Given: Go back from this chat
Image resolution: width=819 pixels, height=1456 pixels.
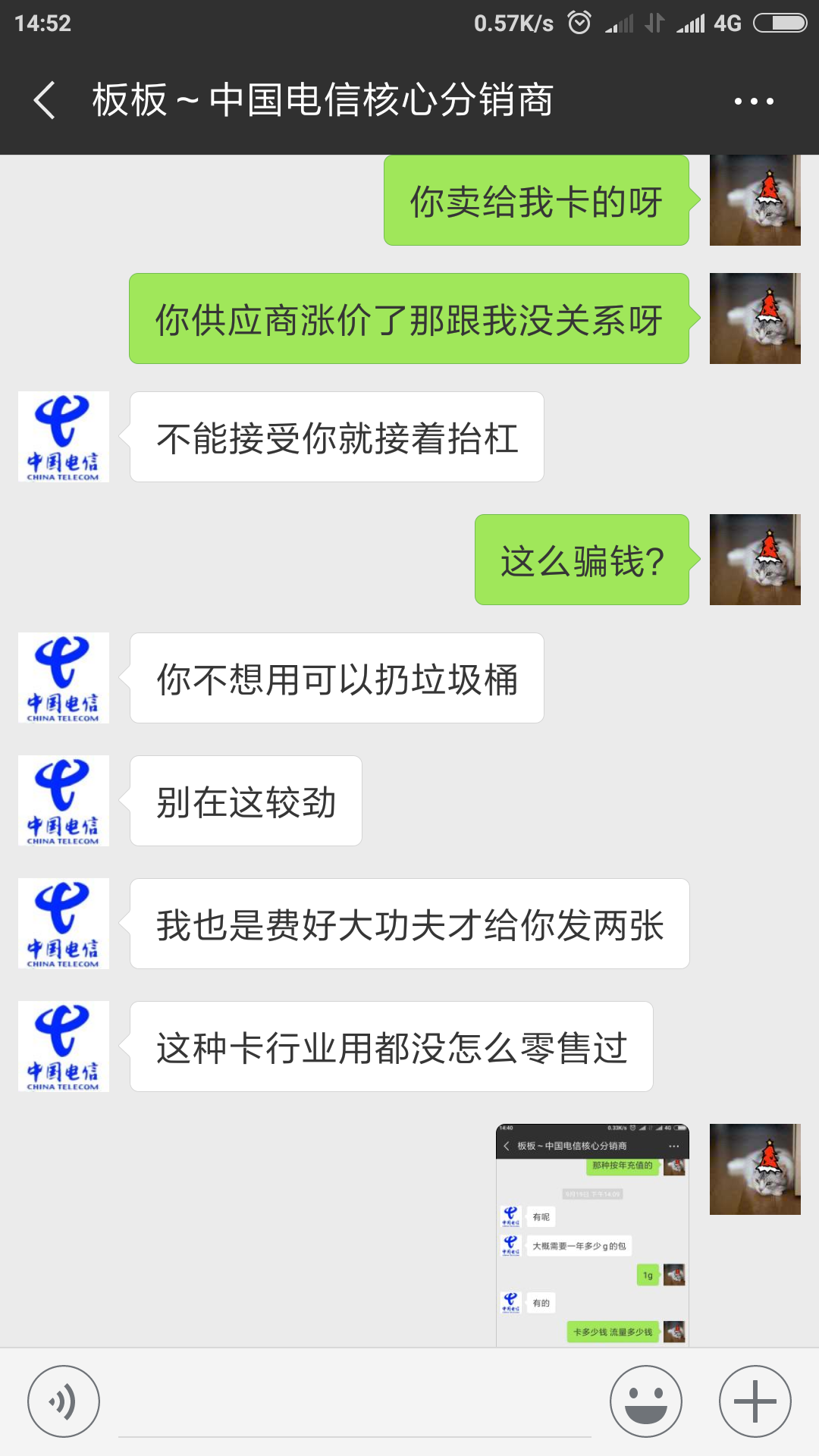Looking at the screenshot, I should [45, 101].
